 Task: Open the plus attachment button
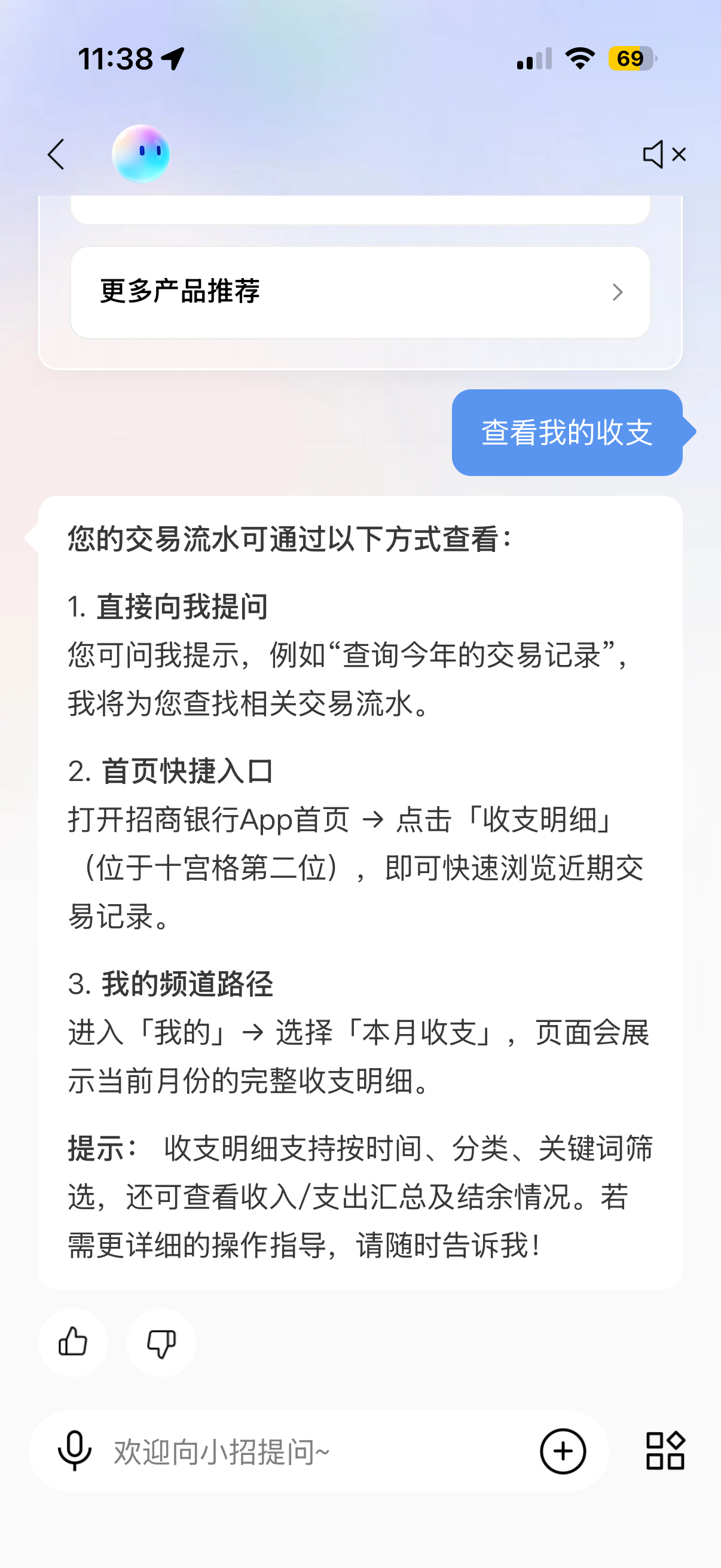click(563, 1451)
